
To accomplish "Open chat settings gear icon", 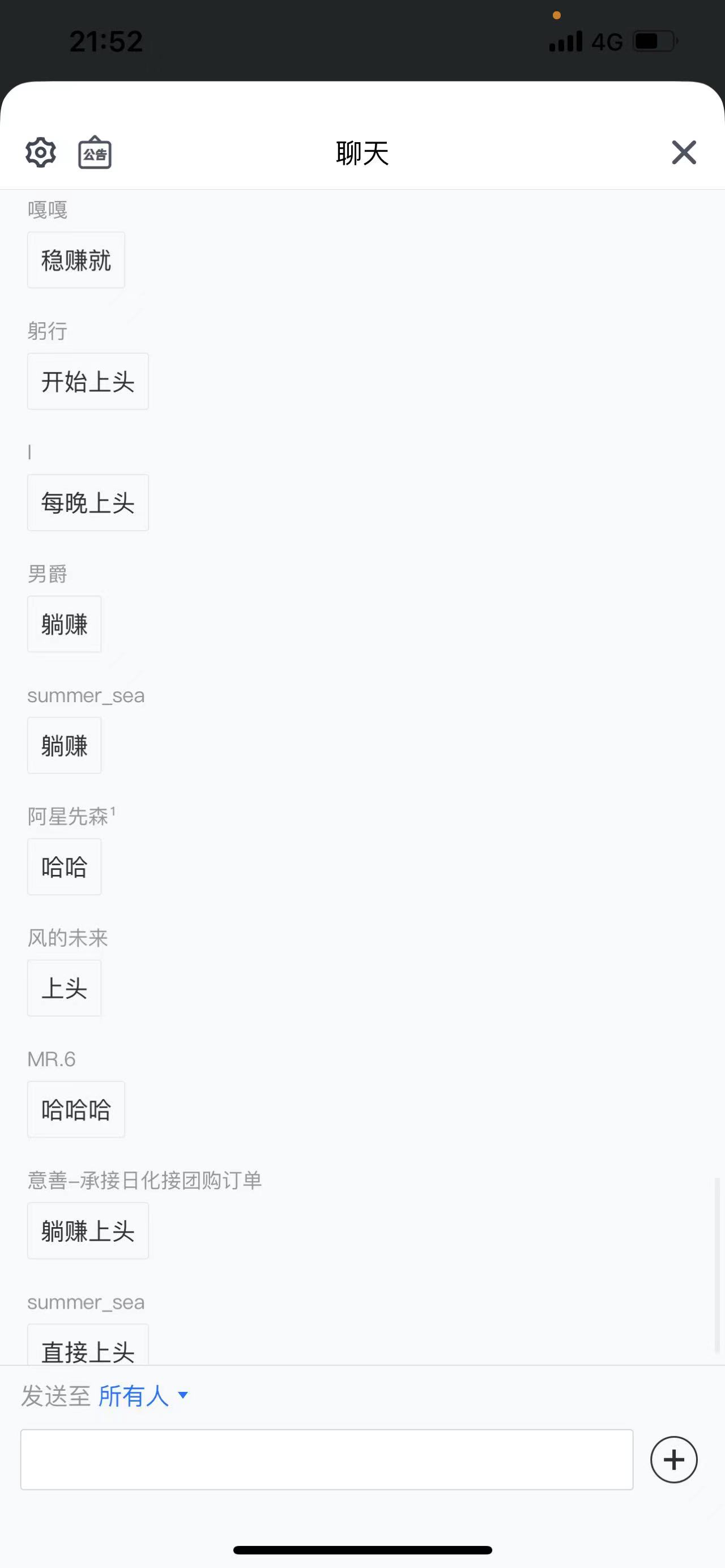I will click(x=41, y=152).
